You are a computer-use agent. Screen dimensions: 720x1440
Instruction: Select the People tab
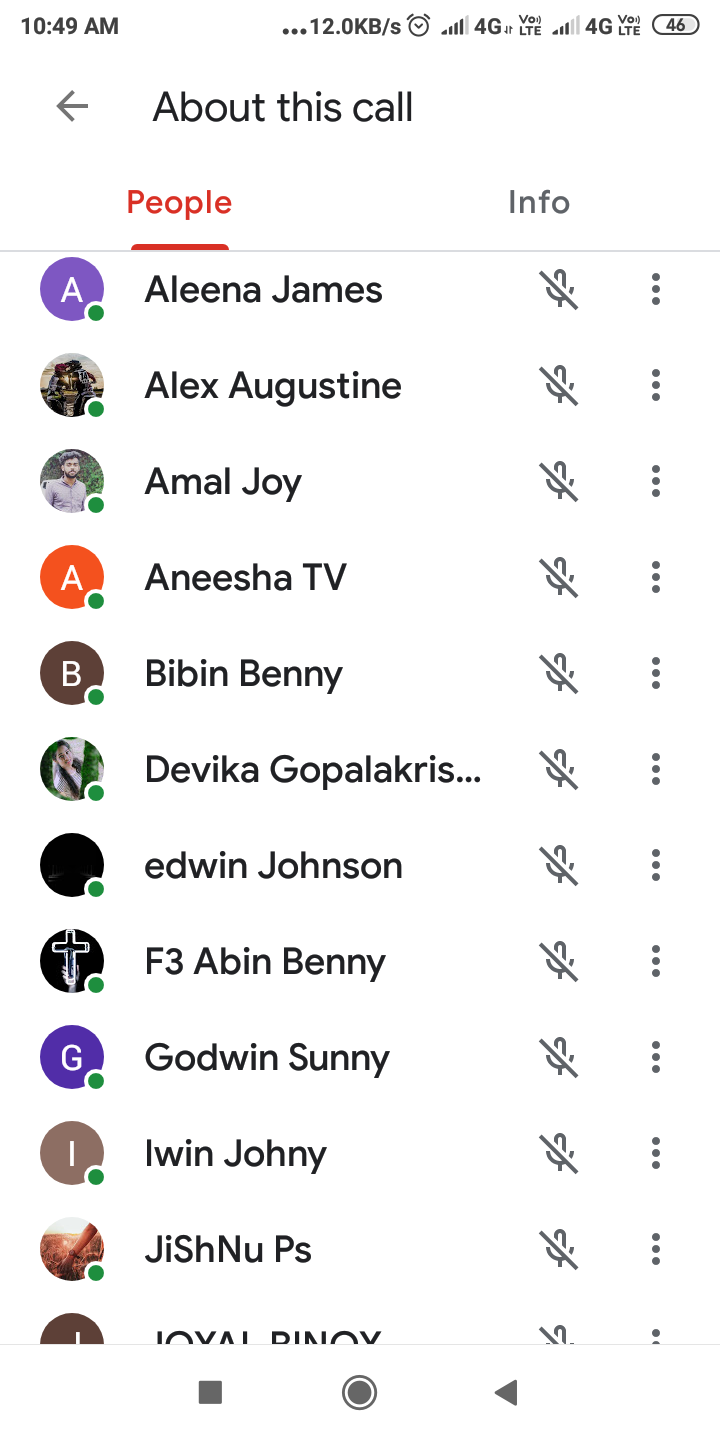(179, 203)
